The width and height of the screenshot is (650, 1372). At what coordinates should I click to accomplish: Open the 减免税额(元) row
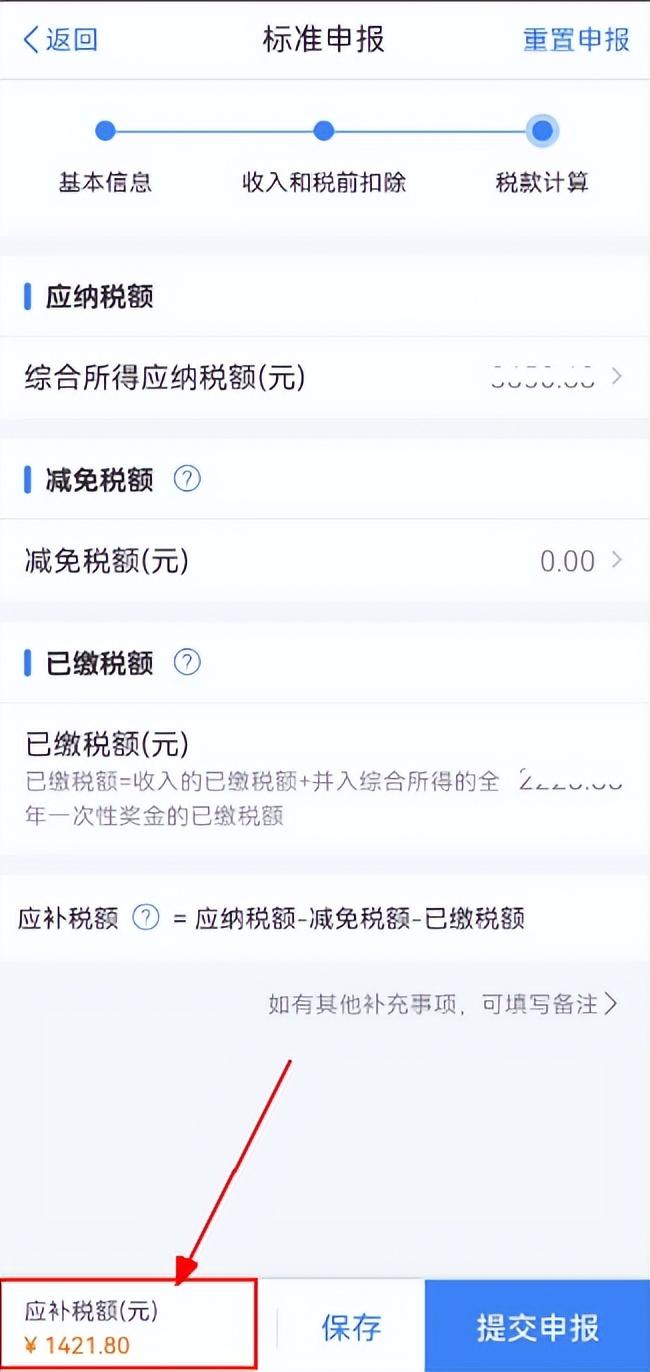324,561
